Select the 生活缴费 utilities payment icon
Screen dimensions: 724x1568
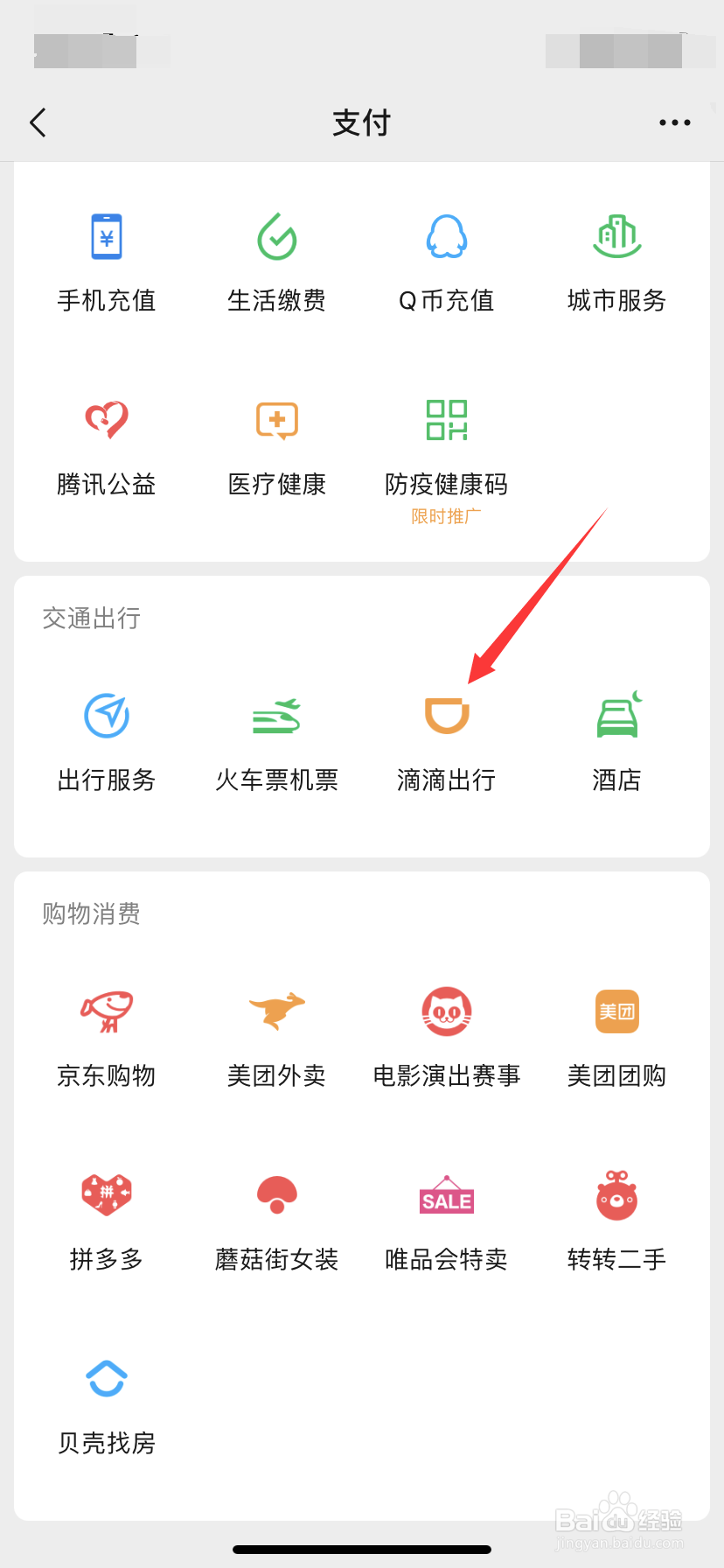tap(276, 258)
